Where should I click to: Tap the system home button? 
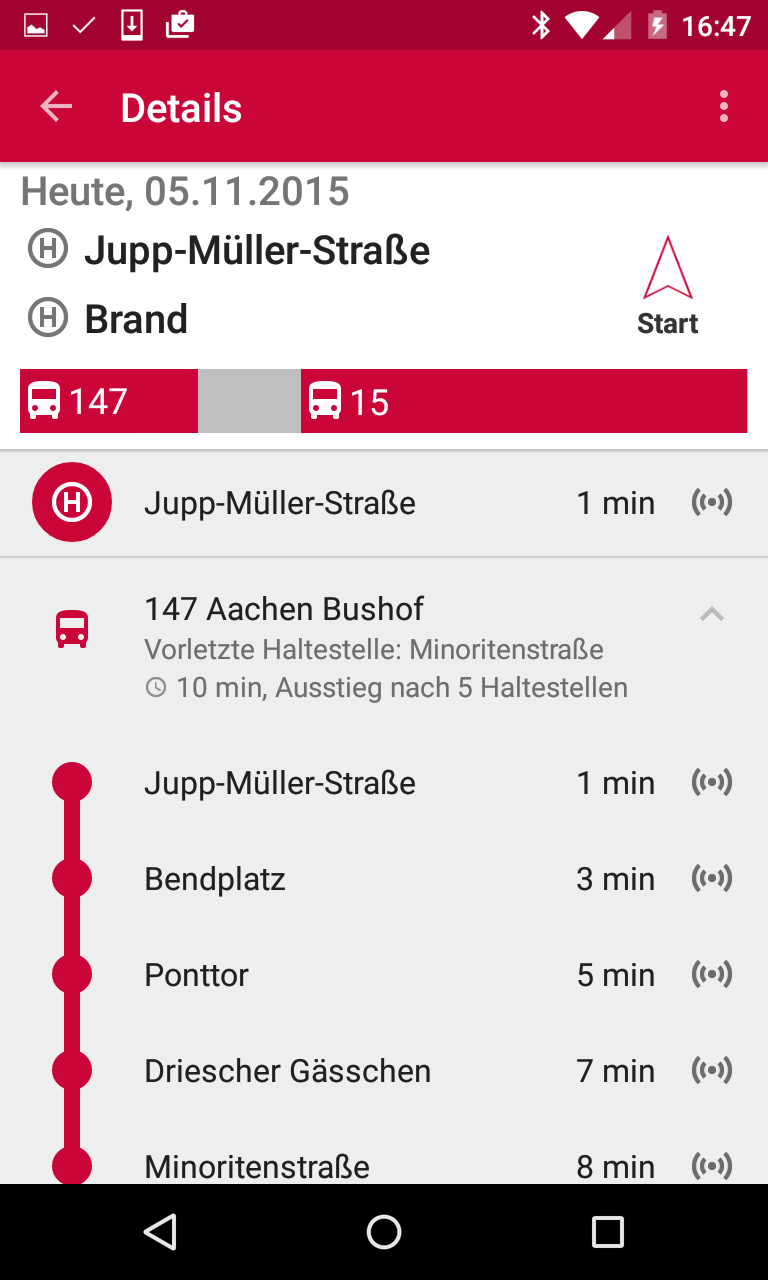point(384,1232)
